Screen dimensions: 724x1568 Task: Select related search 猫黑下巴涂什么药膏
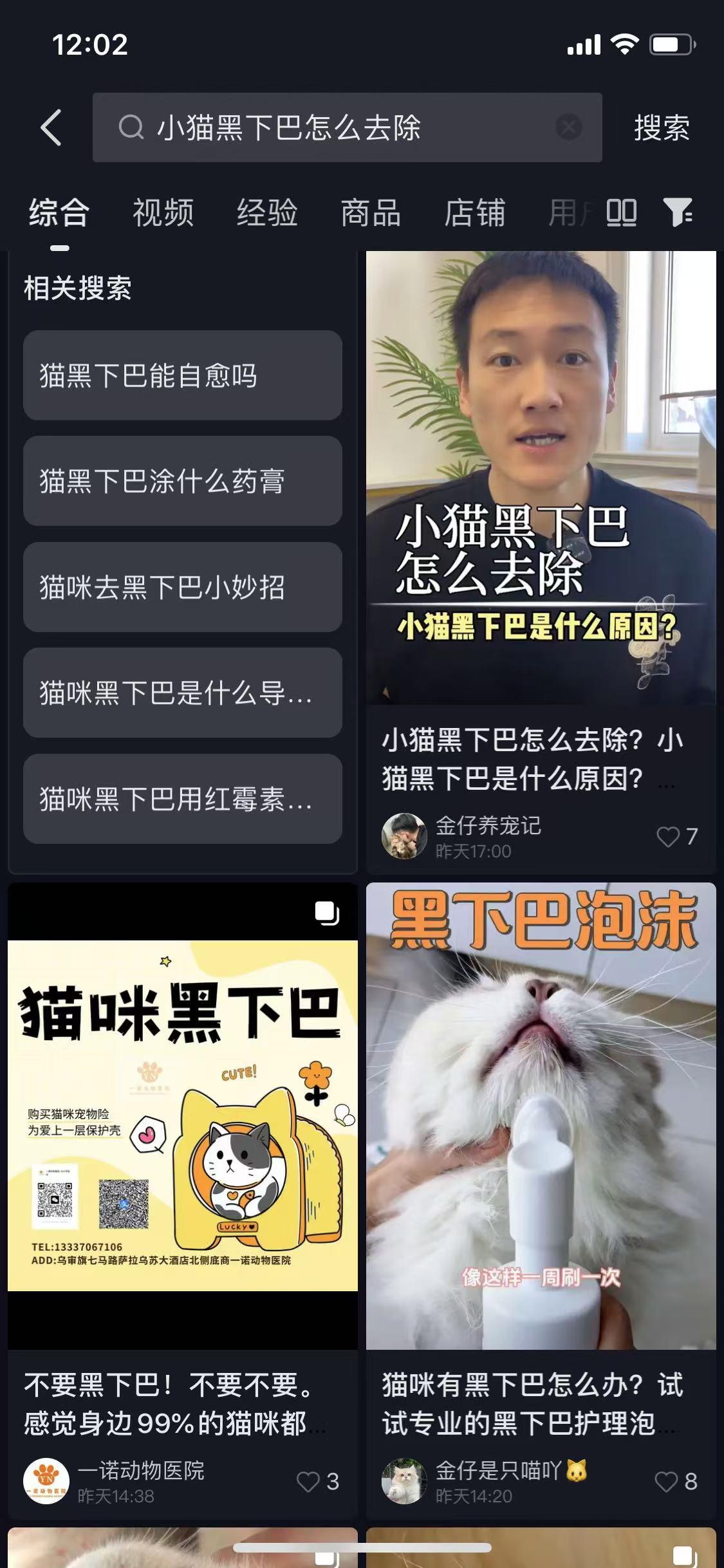click(183, 481)
